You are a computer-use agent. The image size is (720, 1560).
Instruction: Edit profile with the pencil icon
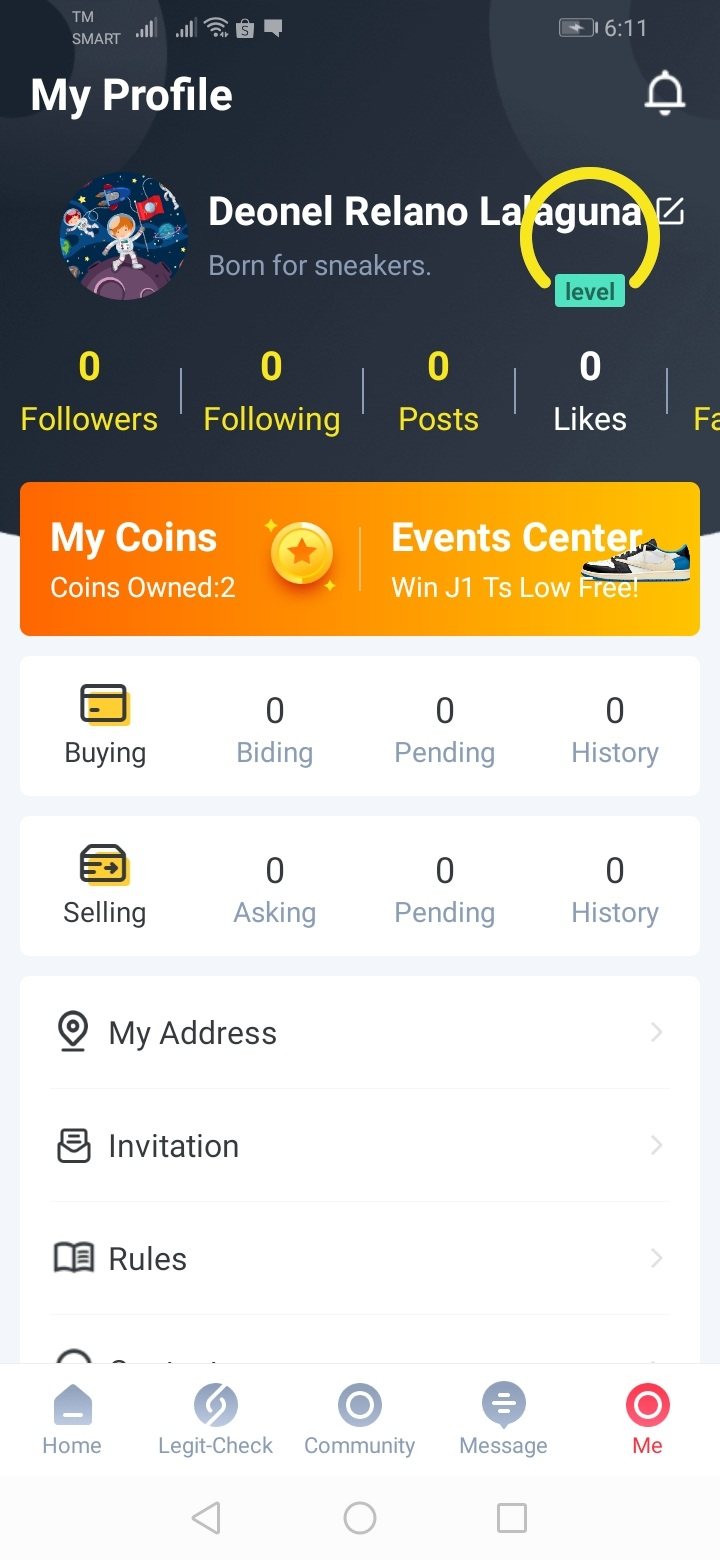tap(670, 211)
